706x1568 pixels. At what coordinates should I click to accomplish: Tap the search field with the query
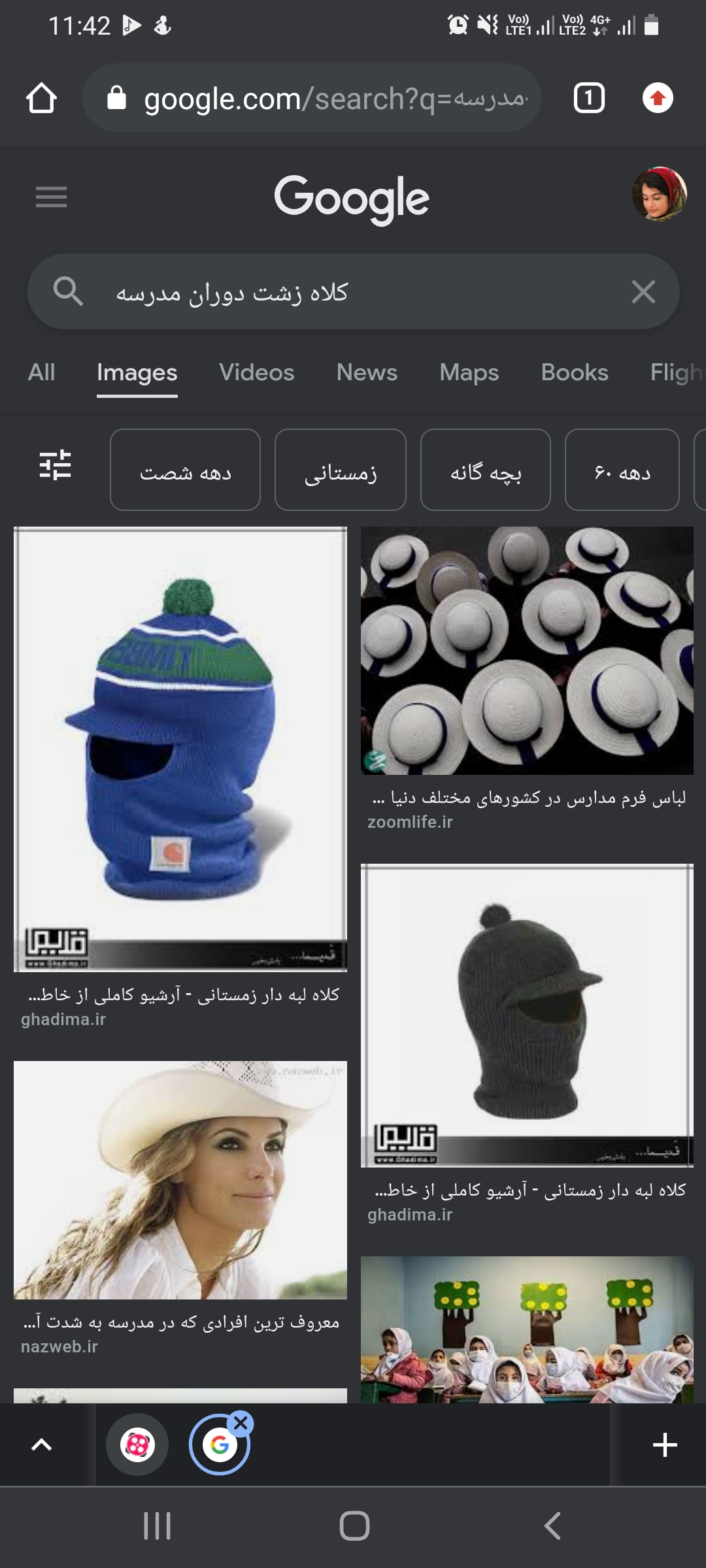coord(353,291)
